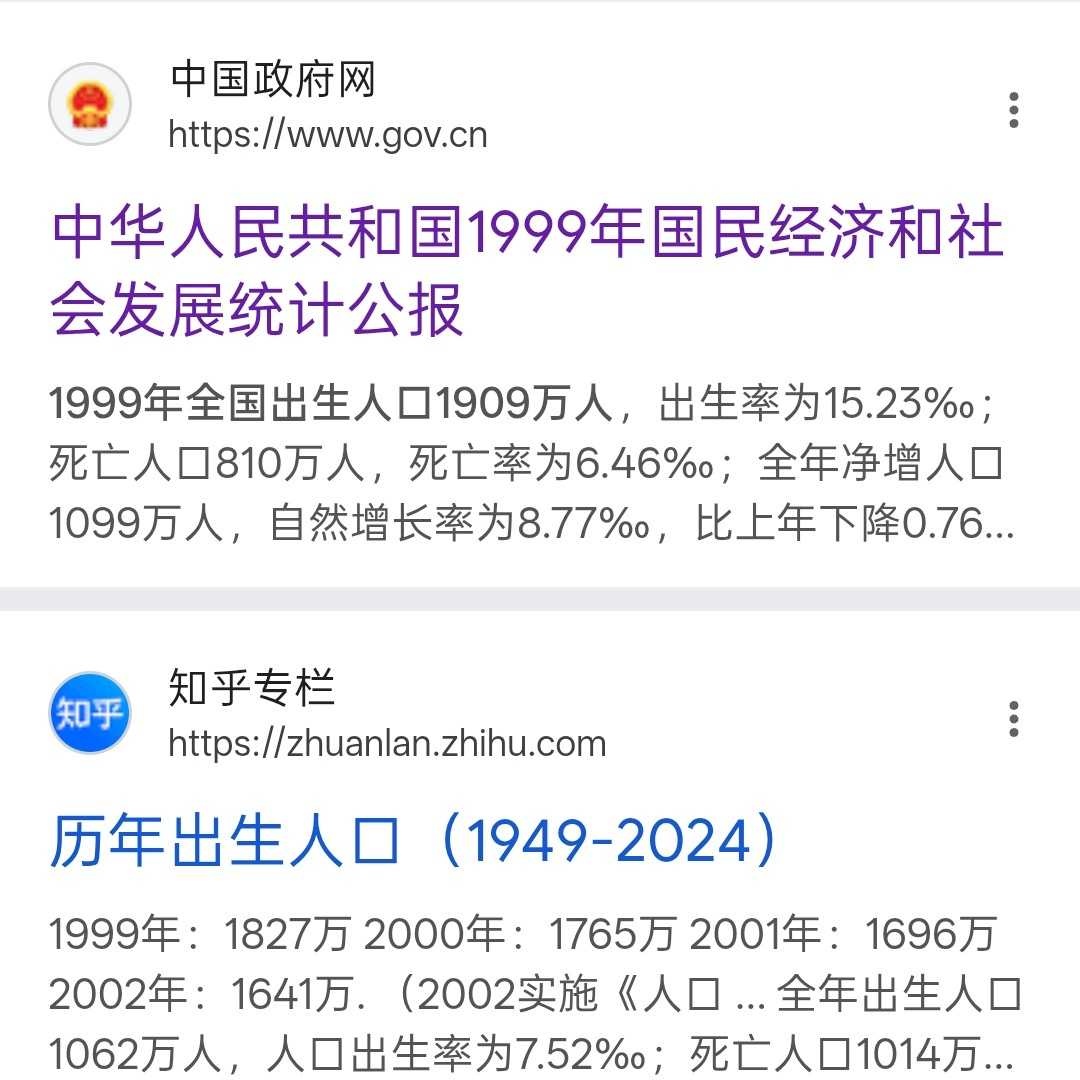Open overflow menu for 知乎专栏 result
Image resolution: width=1080 pixels, height=1080 pixels.
(x=1013, y=719)
